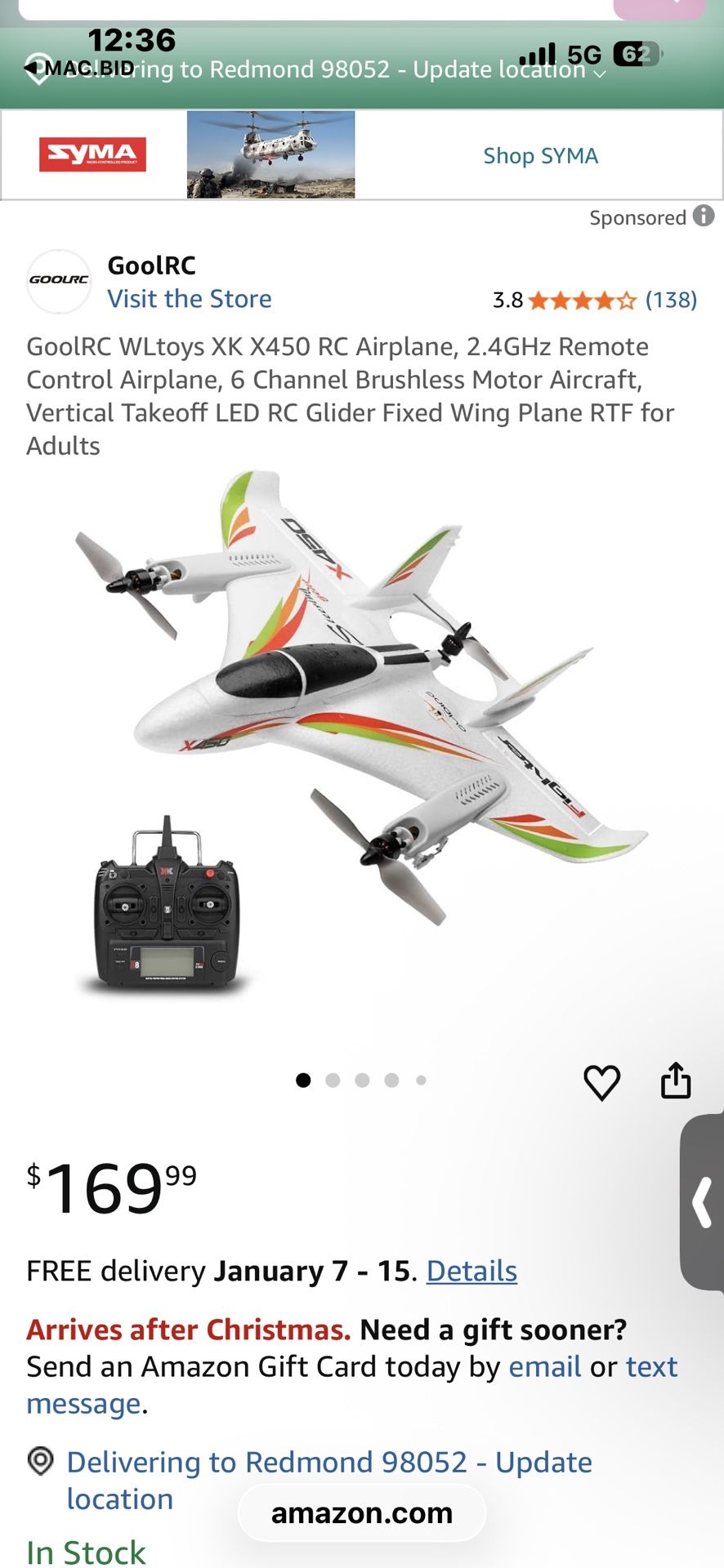Open the 138 customer ratings
The image size is (724, 1568).
(671, 300)
